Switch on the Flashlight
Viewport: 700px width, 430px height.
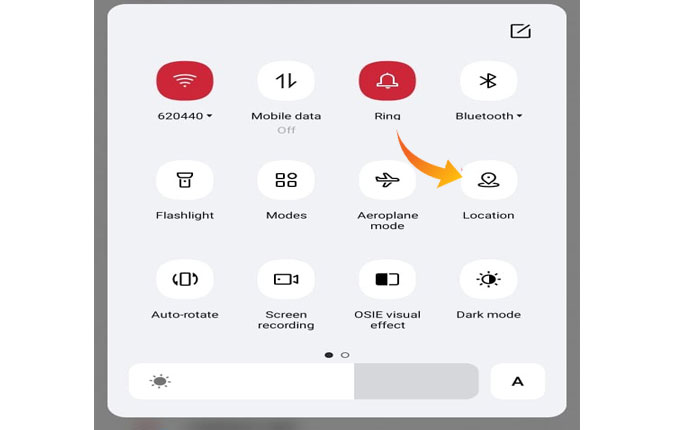pos(185,180)
